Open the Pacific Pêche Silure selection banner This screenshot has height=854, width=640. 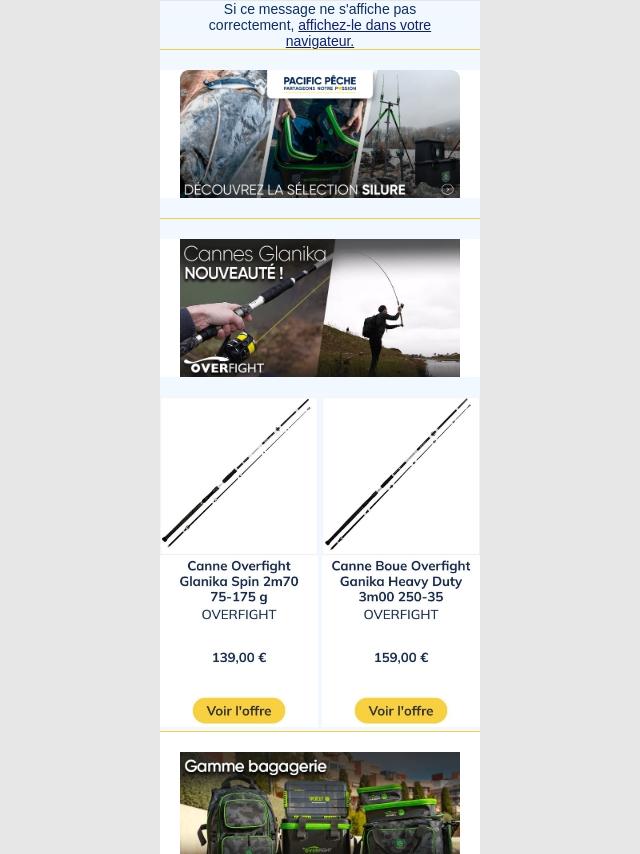pyautogui.click(x=319, y=134)
